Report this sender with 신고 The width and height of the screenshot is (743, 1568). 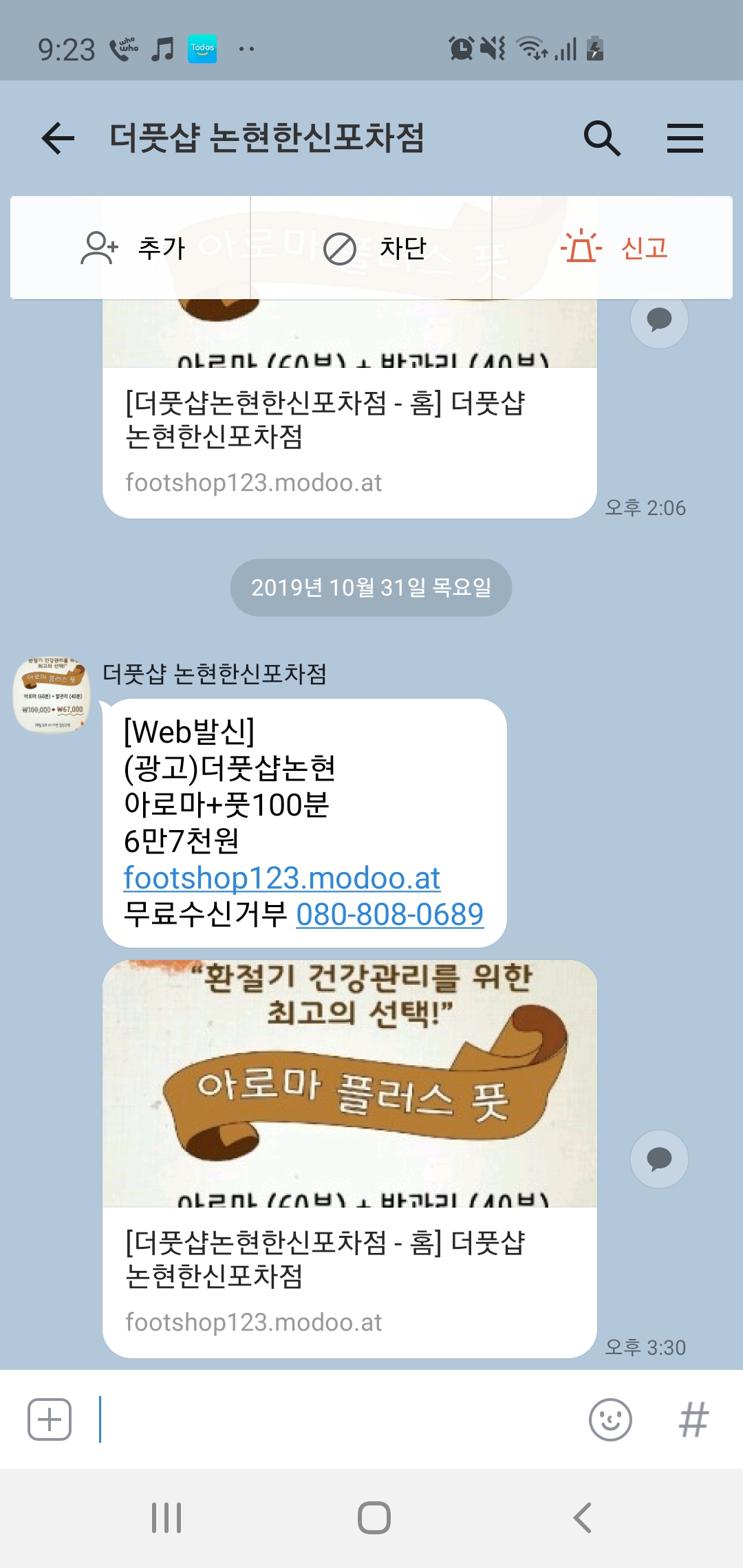[x=612, y=248]
